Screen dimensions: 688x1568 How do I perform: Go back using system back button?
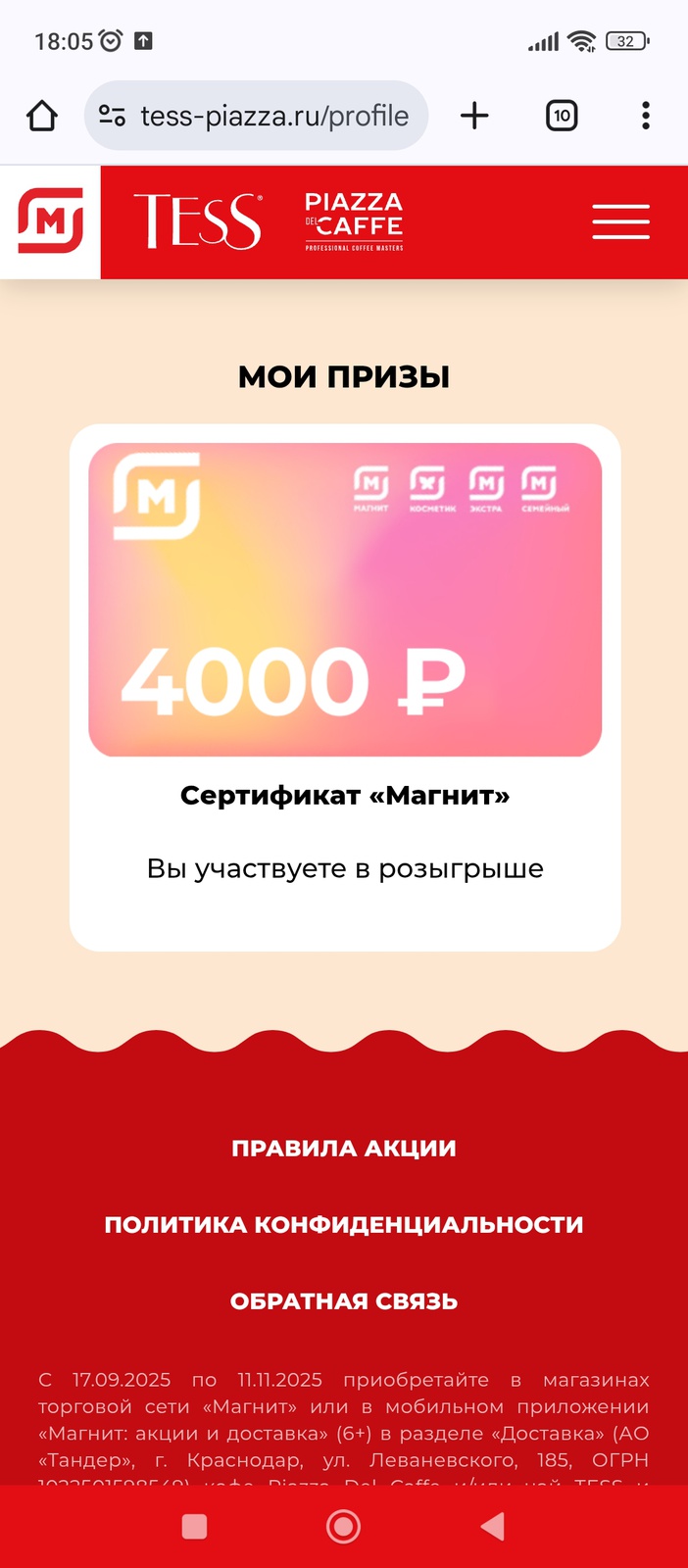coord(493,1526)
